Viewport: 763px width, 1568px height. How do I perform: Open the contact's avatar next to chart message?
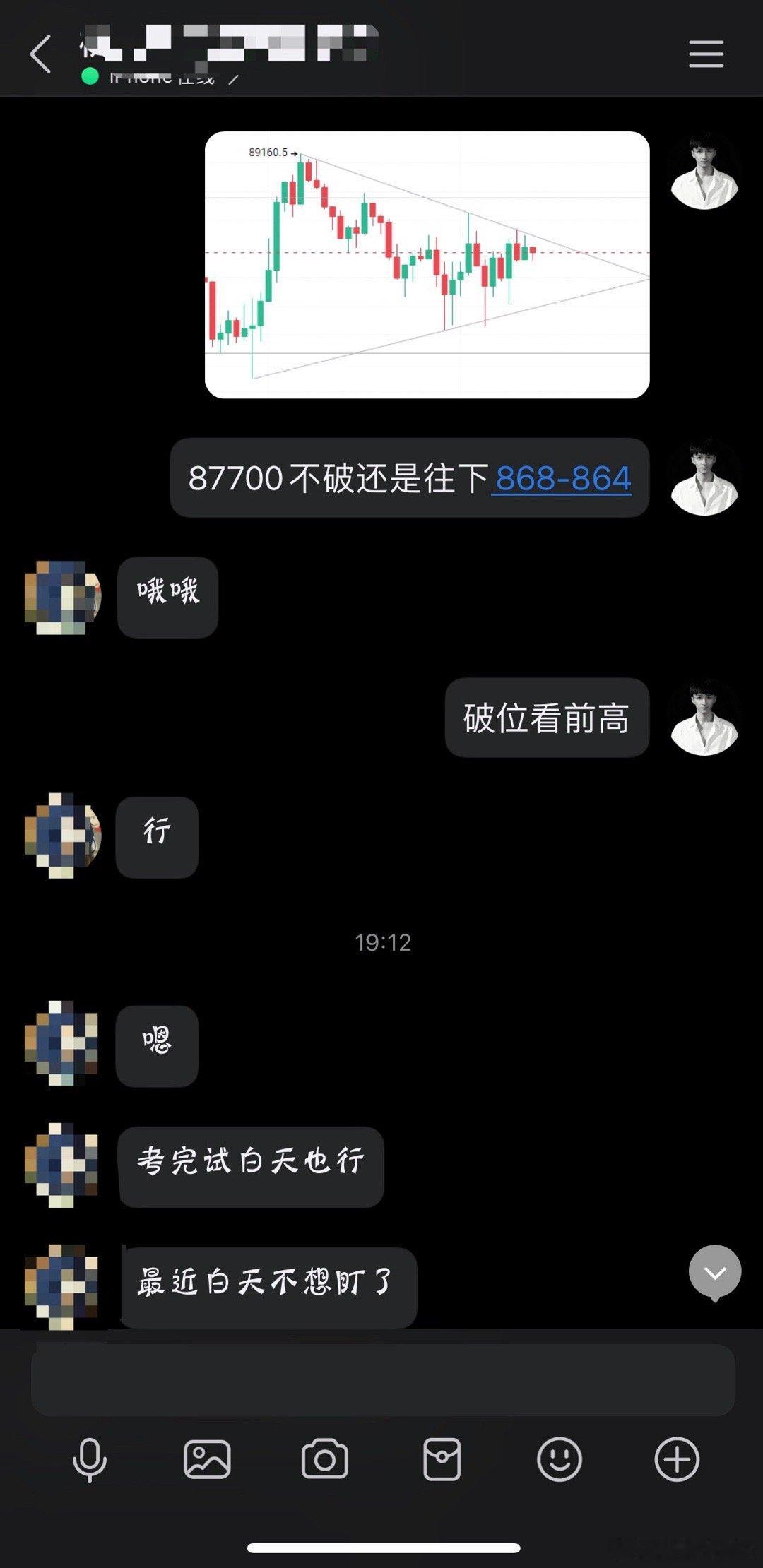(704, 172)
